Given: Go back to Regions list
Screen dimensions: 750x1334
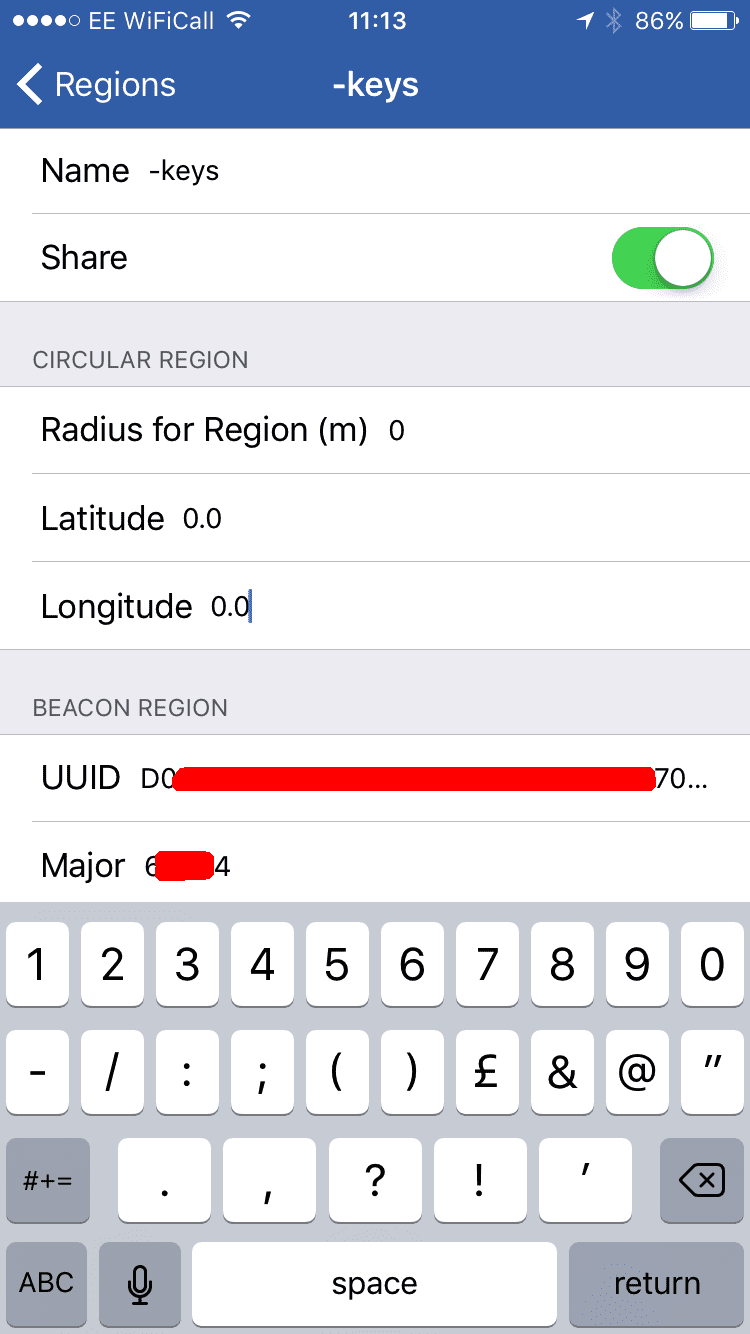Looking at the screenshot, I should click(97, 85).
